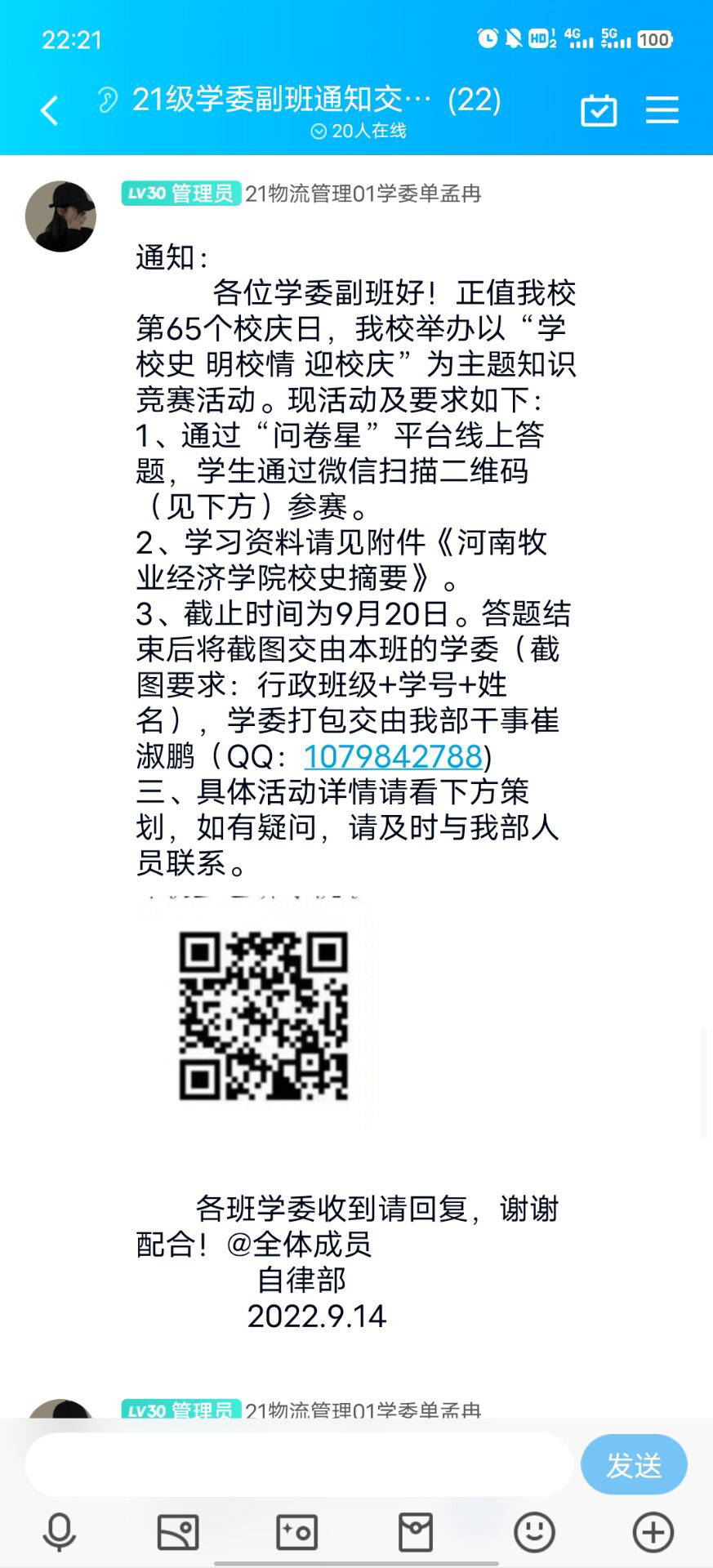Tap the earpiece mode icon by title

pos(107,100)
